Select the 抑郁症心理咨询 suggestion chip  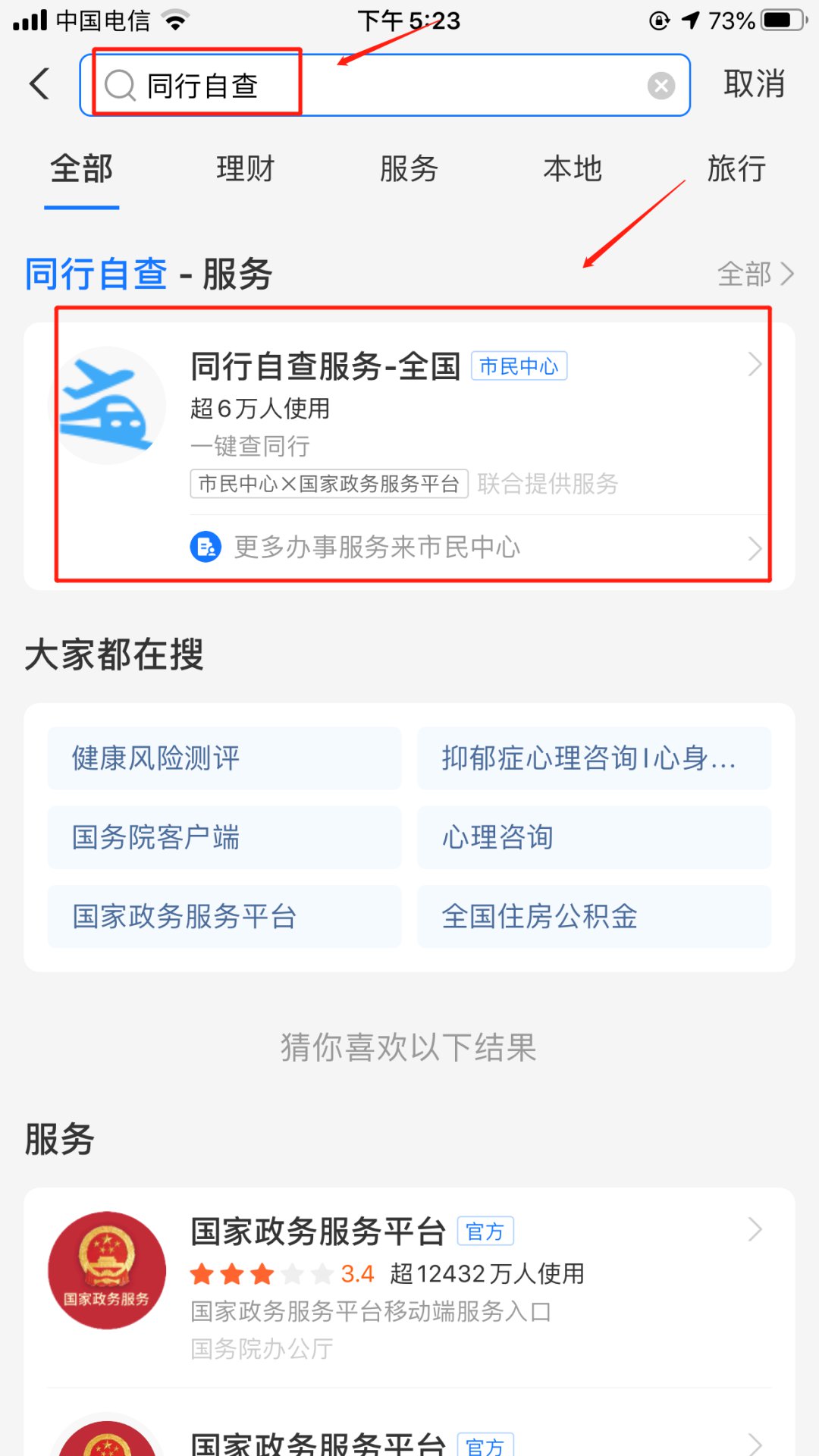coord(594,758)
